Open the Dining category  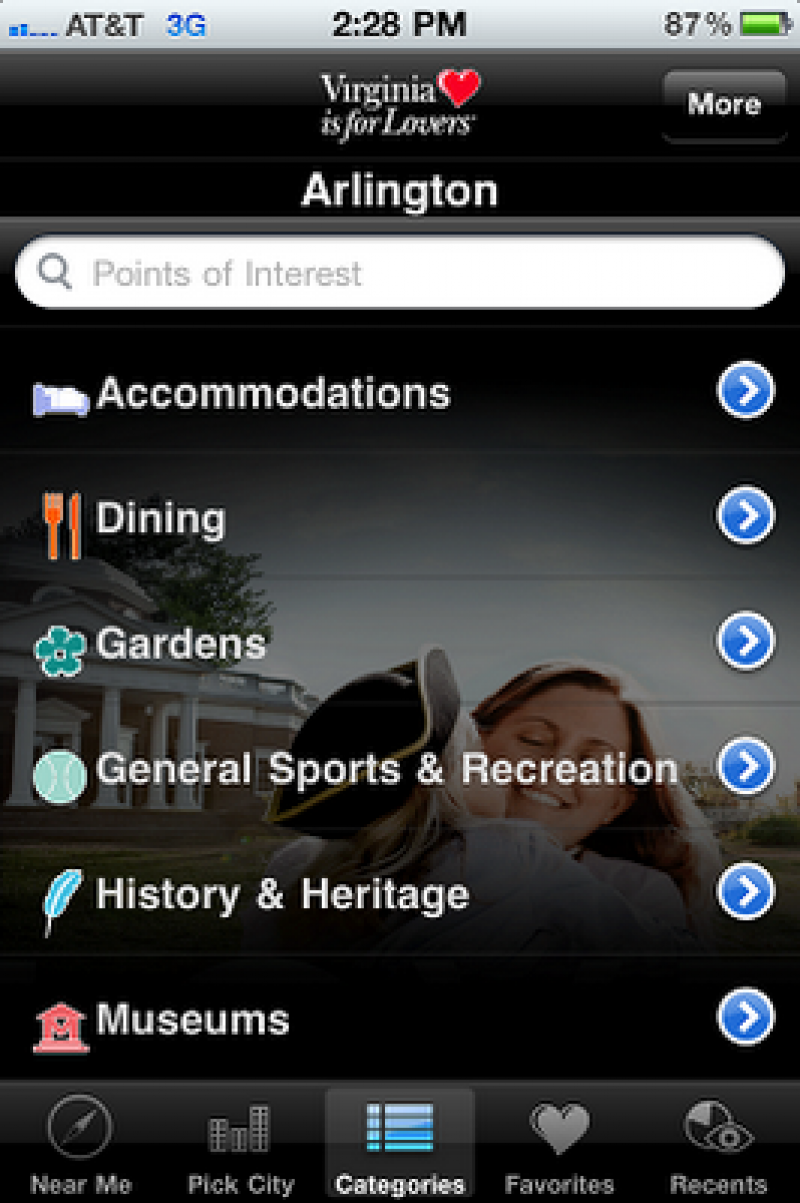click(x=400, y=518)
